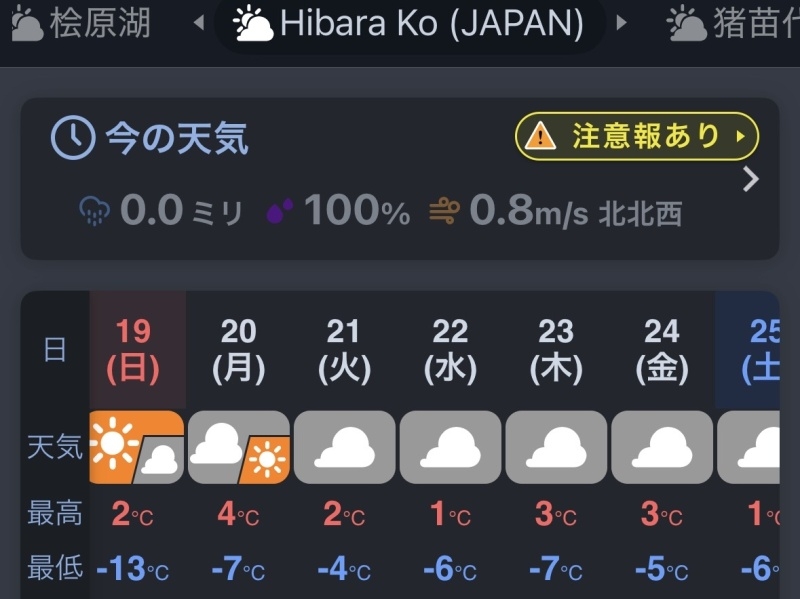Image resolution: width=800 pixels, height=599 pixels.
Task: Go to previous location with left arrow
Action: point(198,23)
